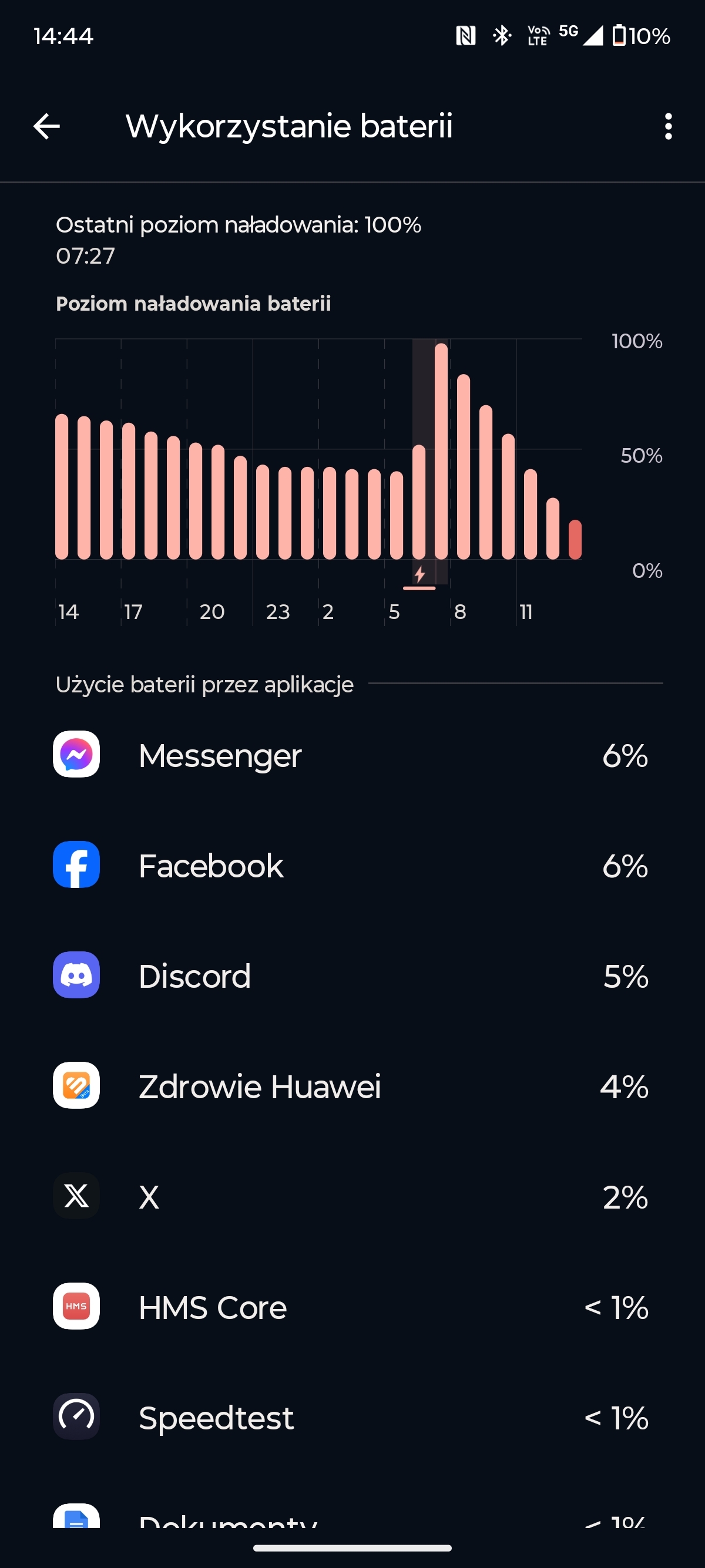
Task: View Facebook battery usage details
Action: pyautogui.click(x=352, y=866)
